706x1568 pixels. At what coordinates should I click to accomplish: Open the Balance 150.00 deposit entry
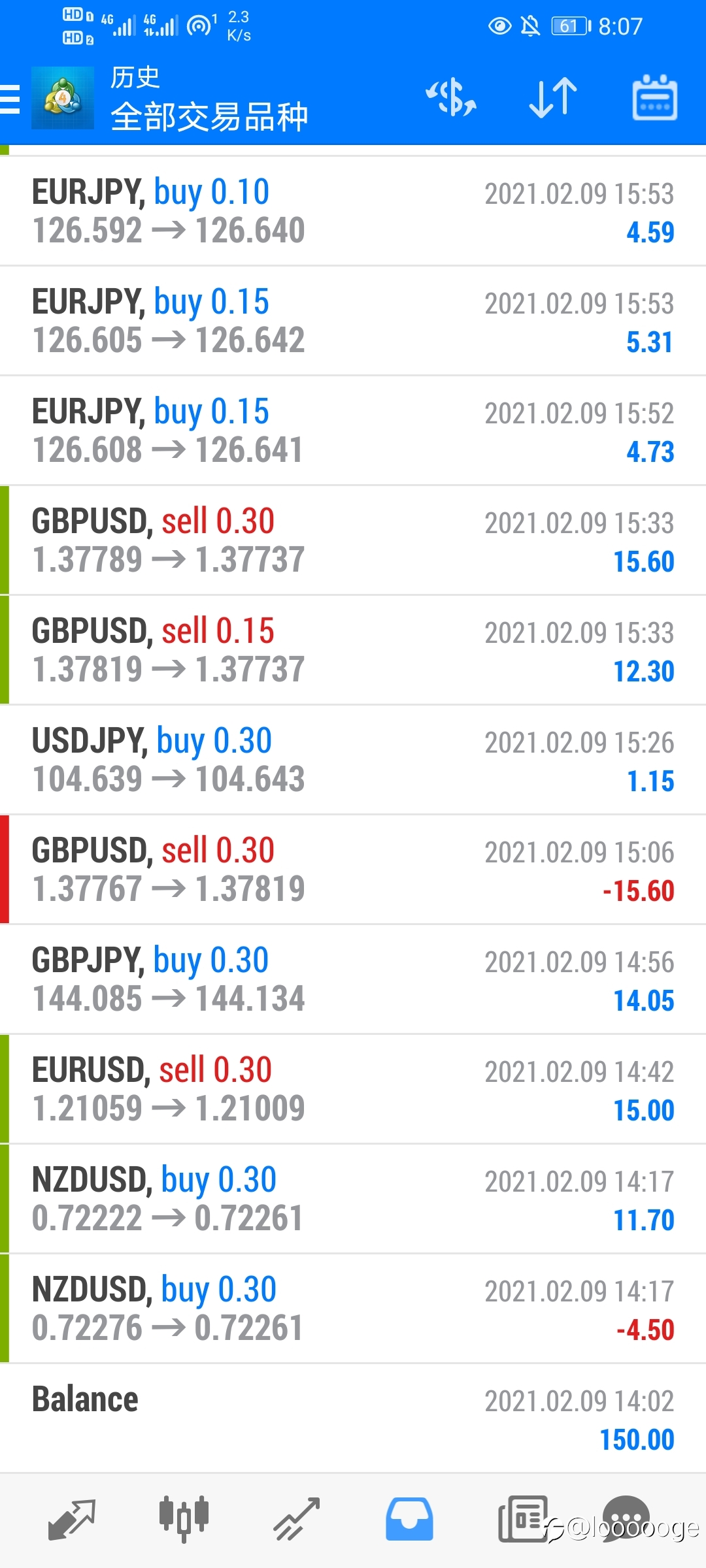coord(353,1418)
